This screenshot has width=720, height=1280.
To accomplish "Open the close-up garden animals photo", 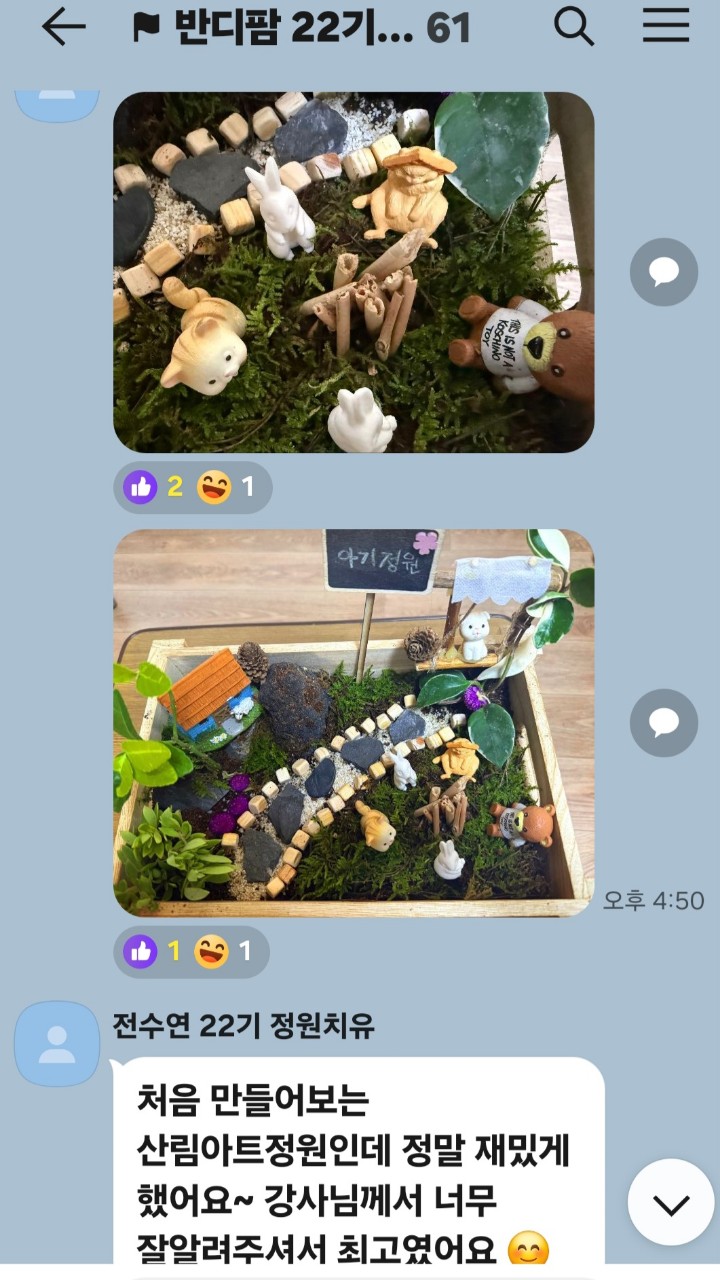I will coord(353,272).
